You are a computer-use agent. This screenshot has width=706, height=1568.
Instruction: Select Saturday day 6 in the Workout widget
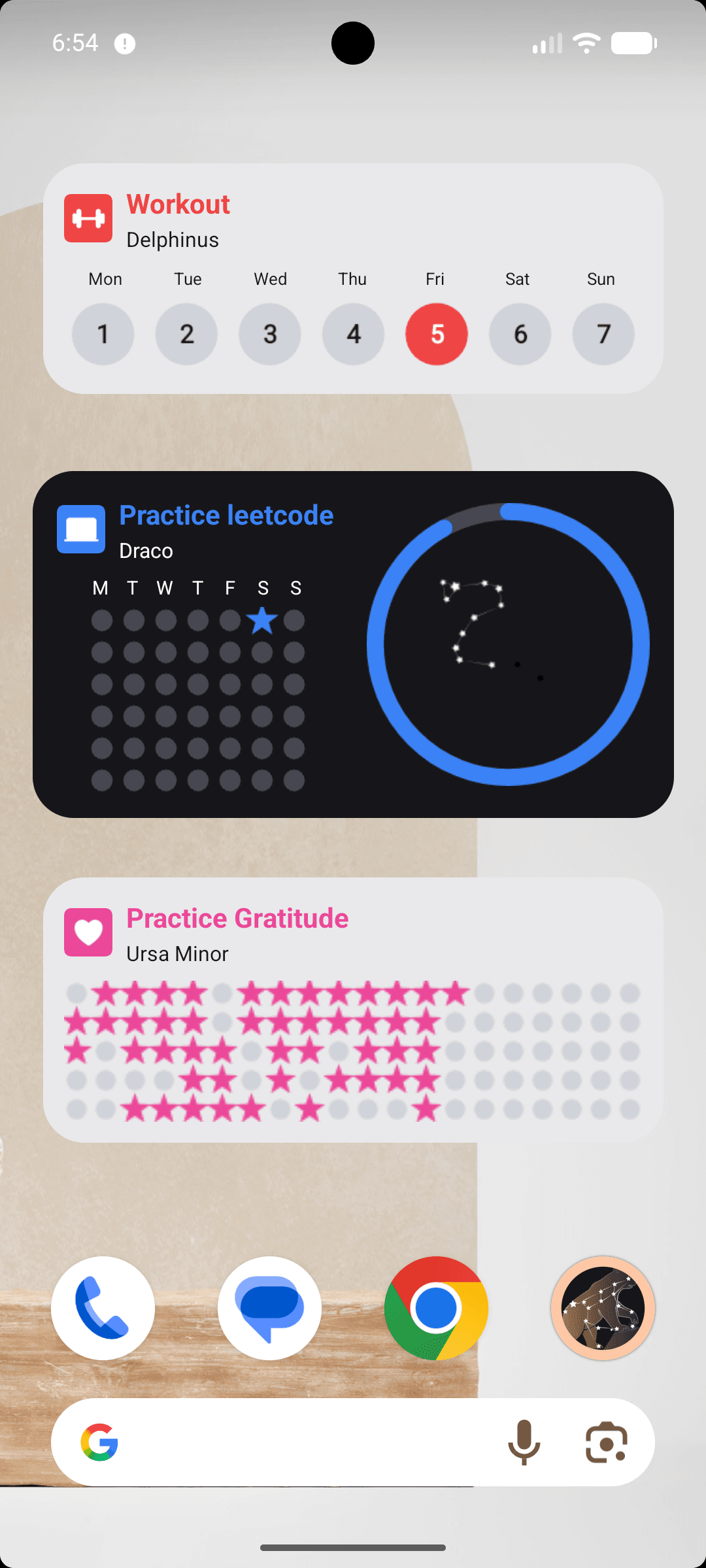click(x=520, y=334)
